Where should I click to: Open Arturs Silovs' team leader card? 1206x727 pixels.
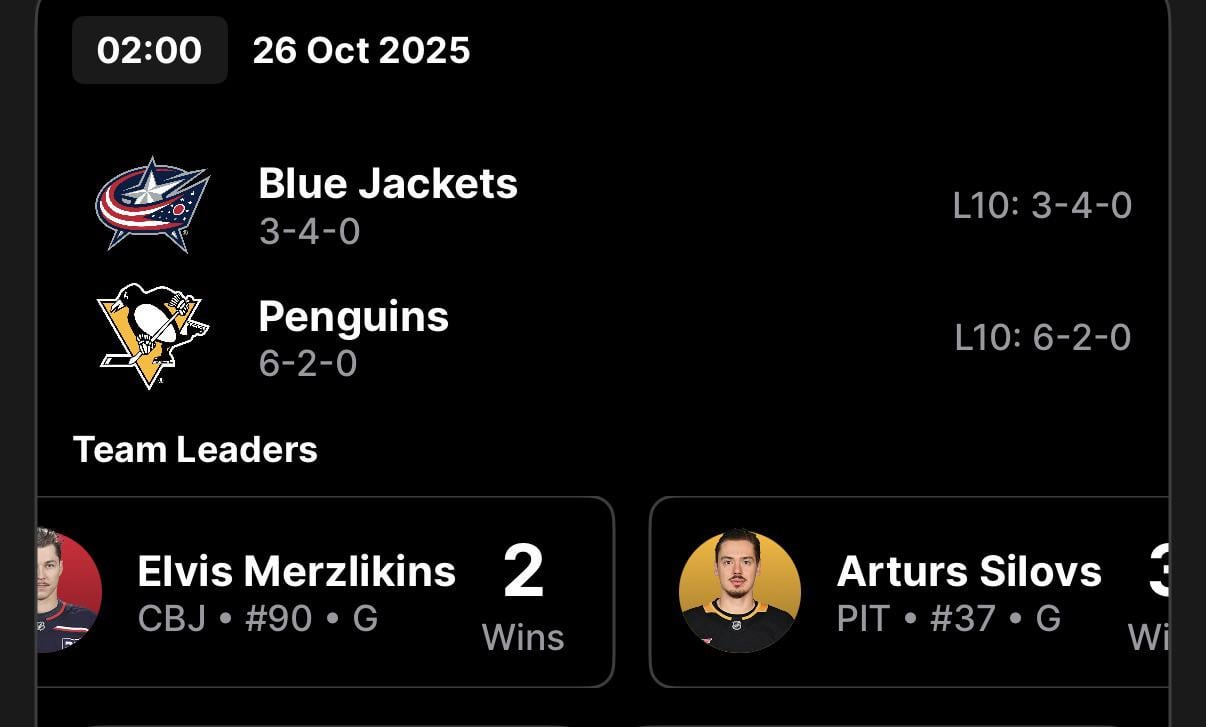(908, 592)
